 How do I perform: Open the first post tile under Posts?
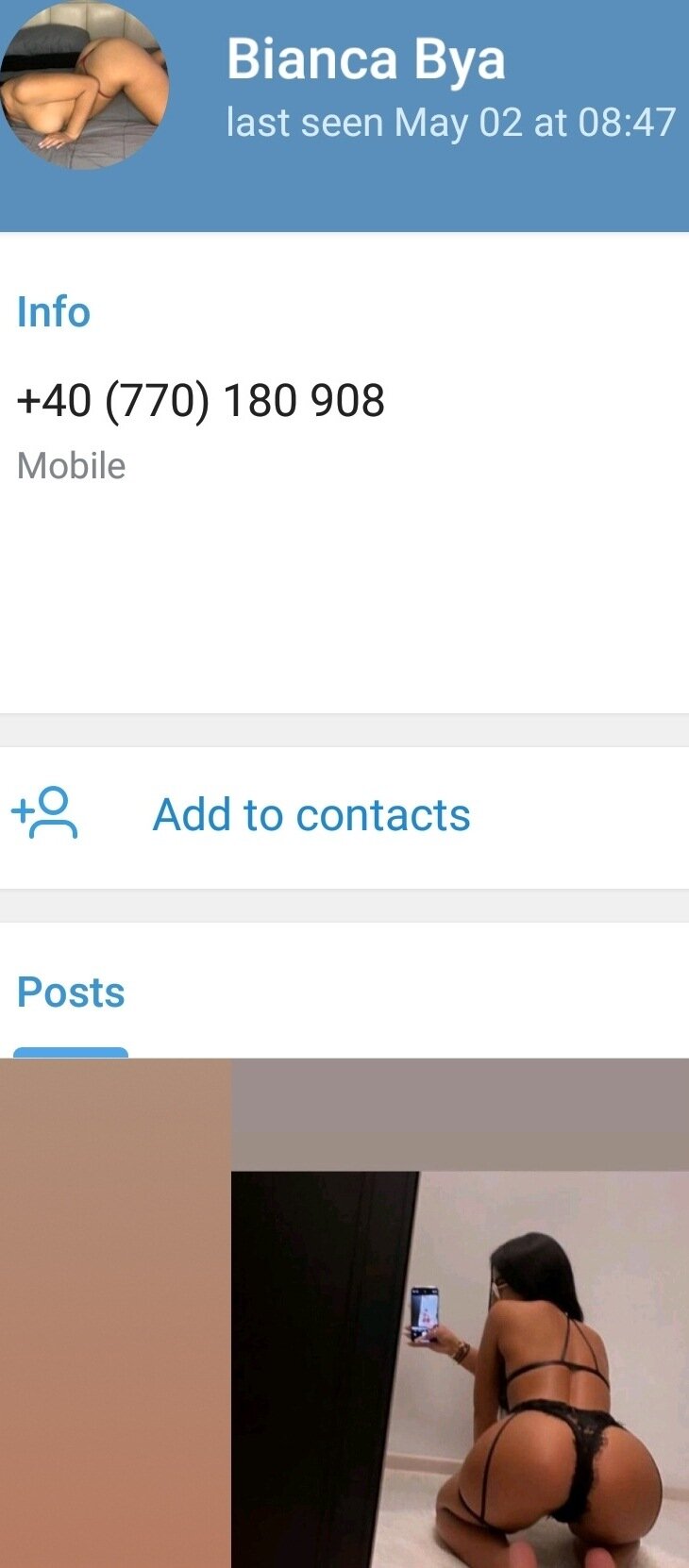[115, 1311]
